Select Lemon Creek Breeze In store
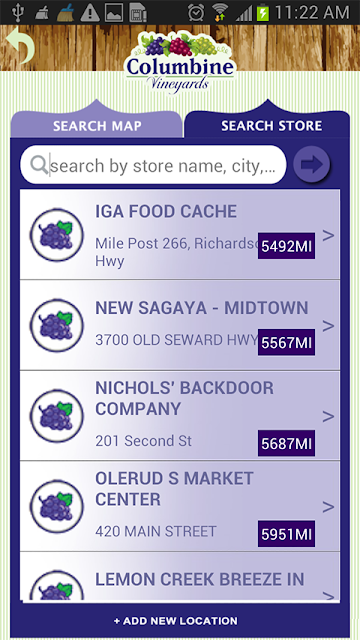 click(x=180, y=577)
